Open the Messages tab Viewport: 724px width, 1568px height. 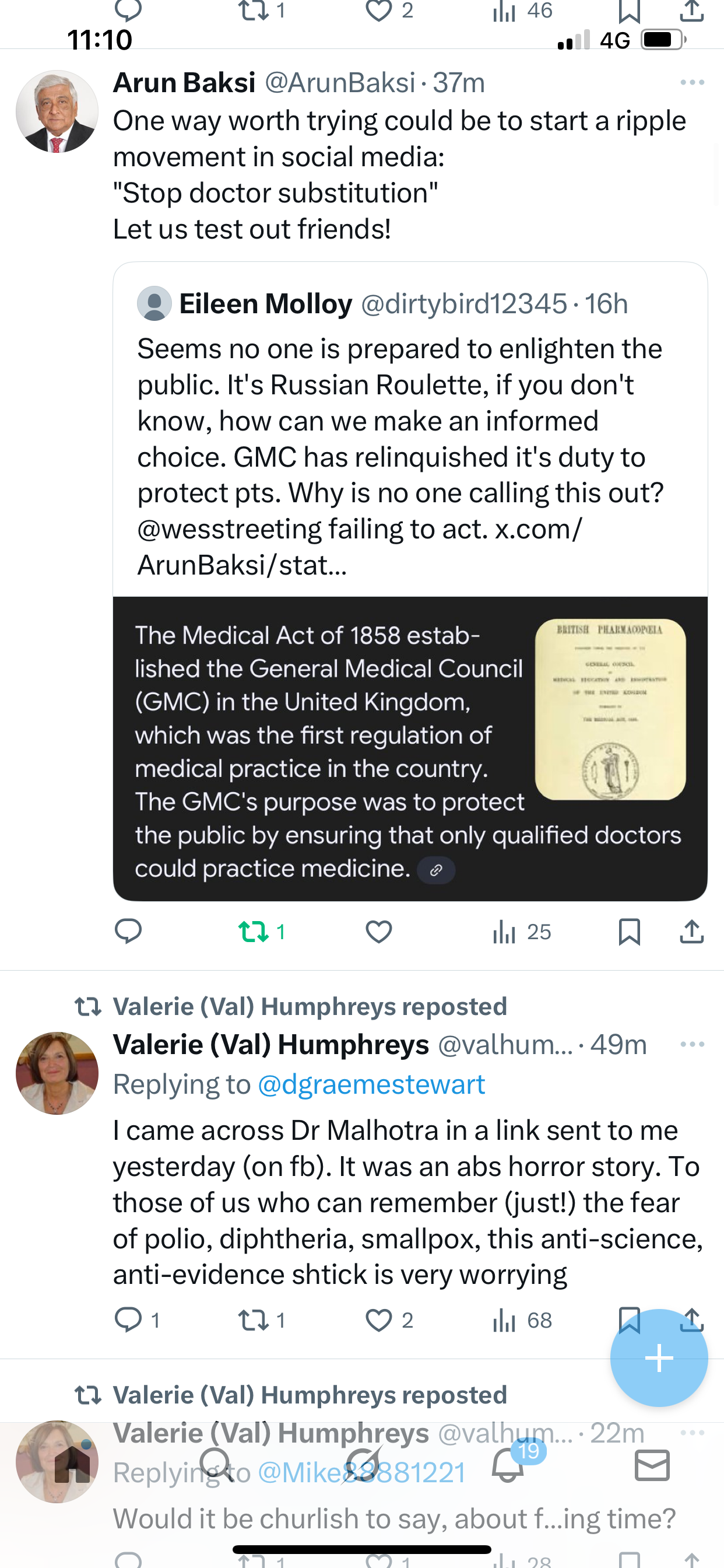[652, 1465]
